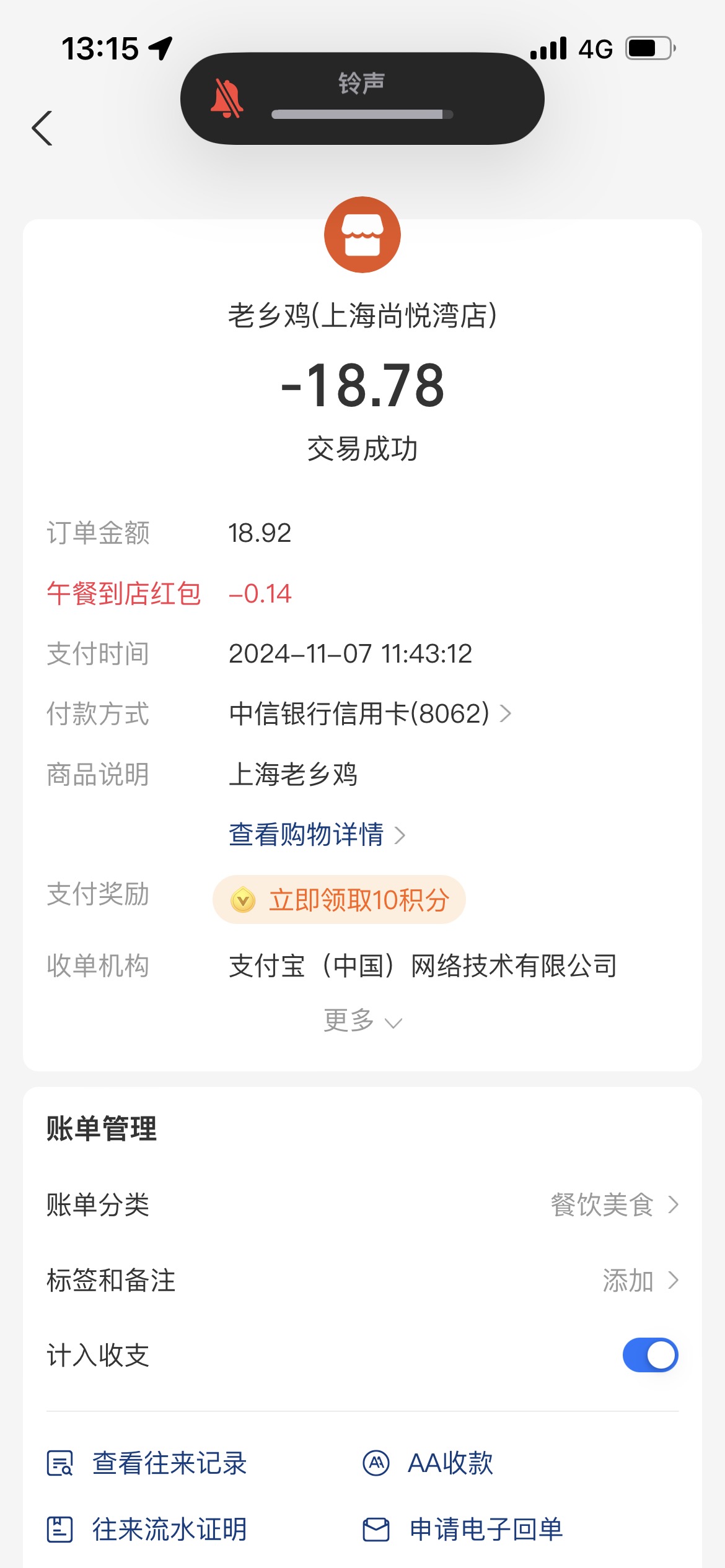Tap the 老乡鸡 merchant store icon
The image size is (725, 1568).
362,235
